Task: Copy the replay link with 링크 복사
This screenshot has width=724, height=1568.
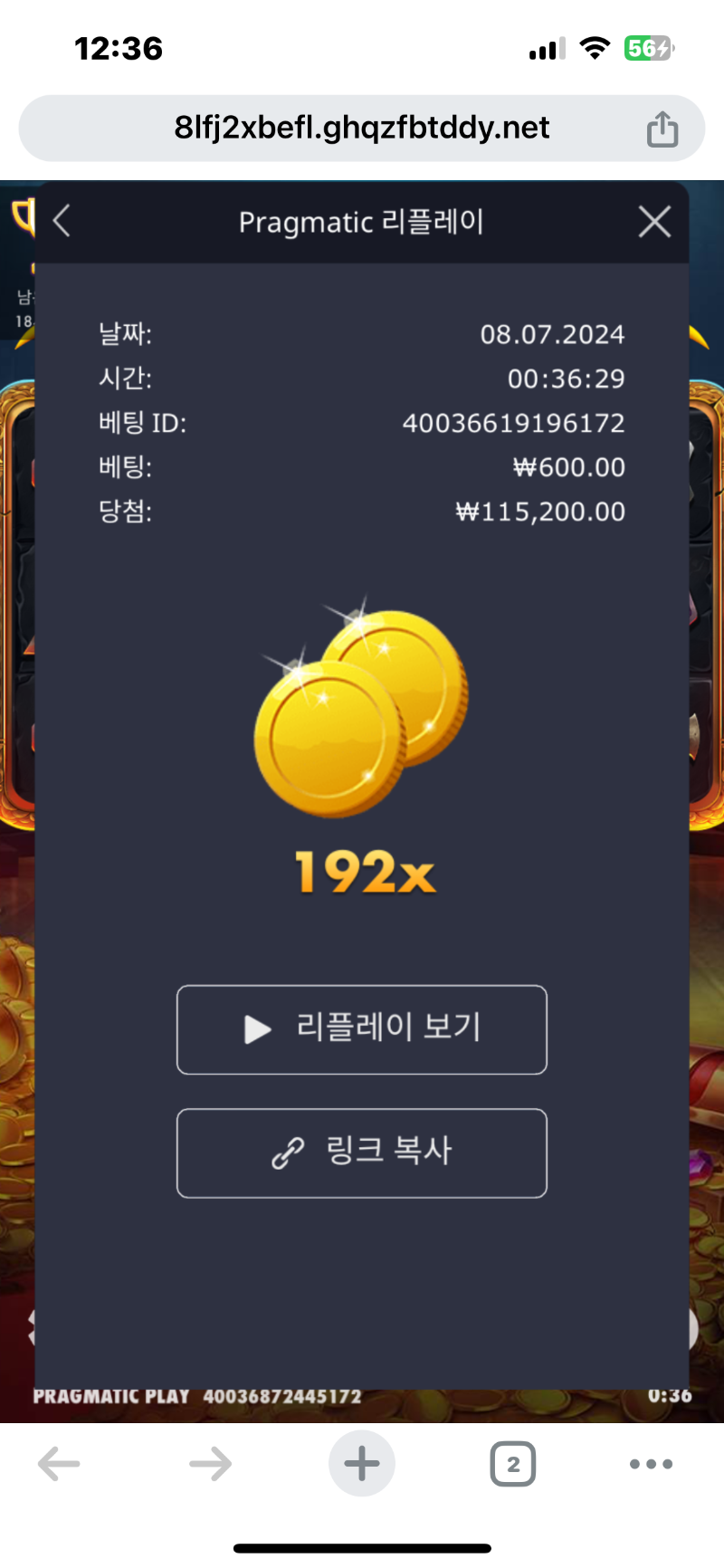Action: click(362, 1152)
